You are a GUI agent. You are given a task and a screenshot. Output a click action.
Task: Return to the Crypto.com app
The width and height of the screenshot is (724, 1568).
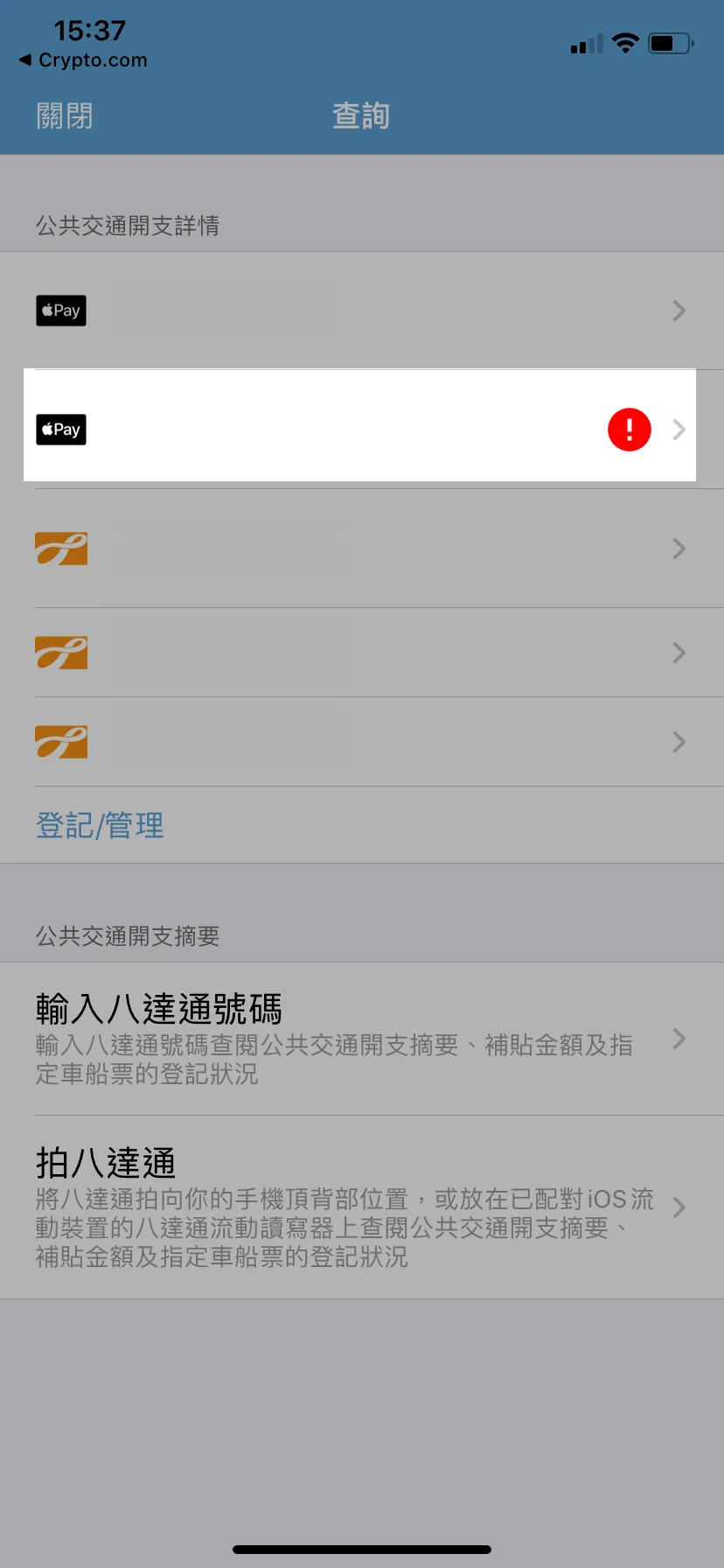[83, 60]
